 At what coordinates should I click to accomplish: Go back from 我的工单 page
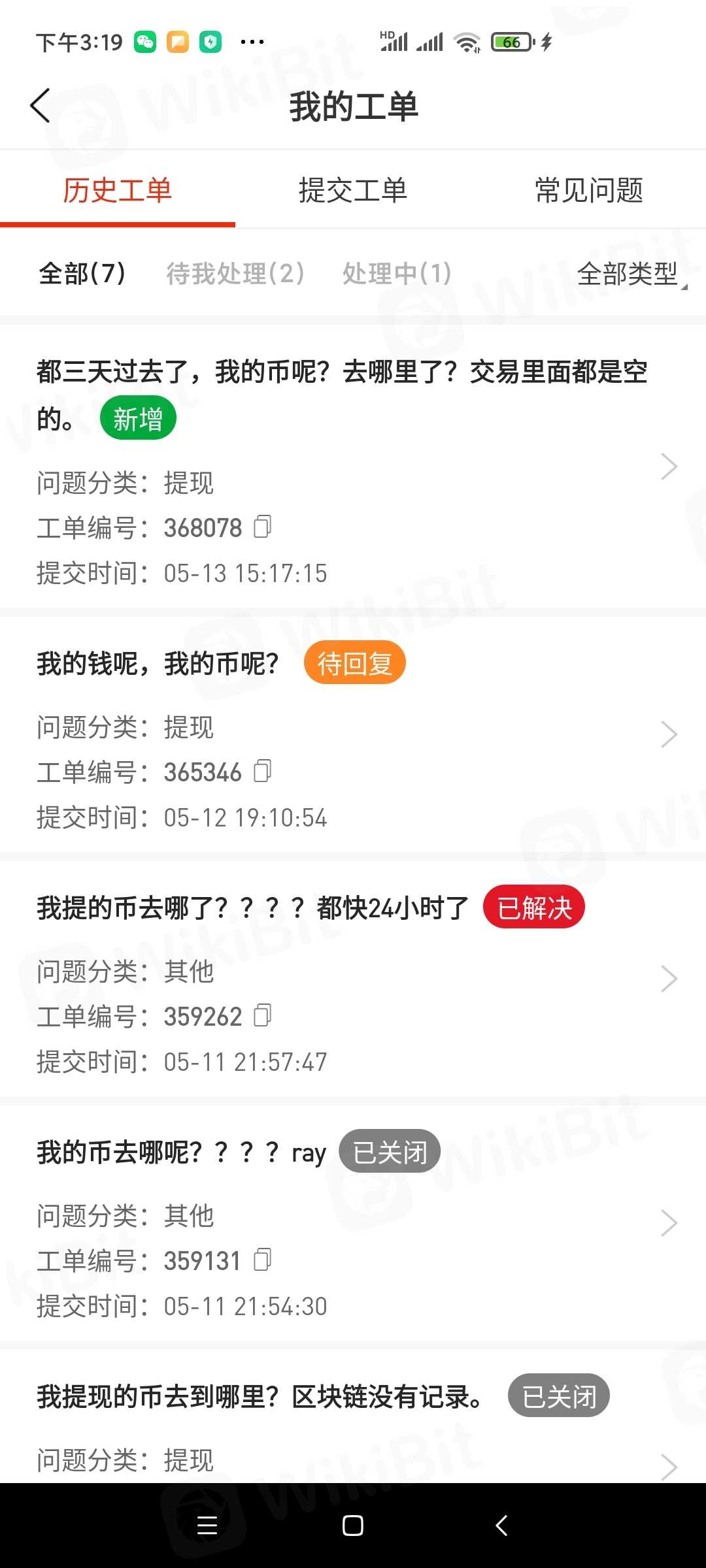coord(41,106)
